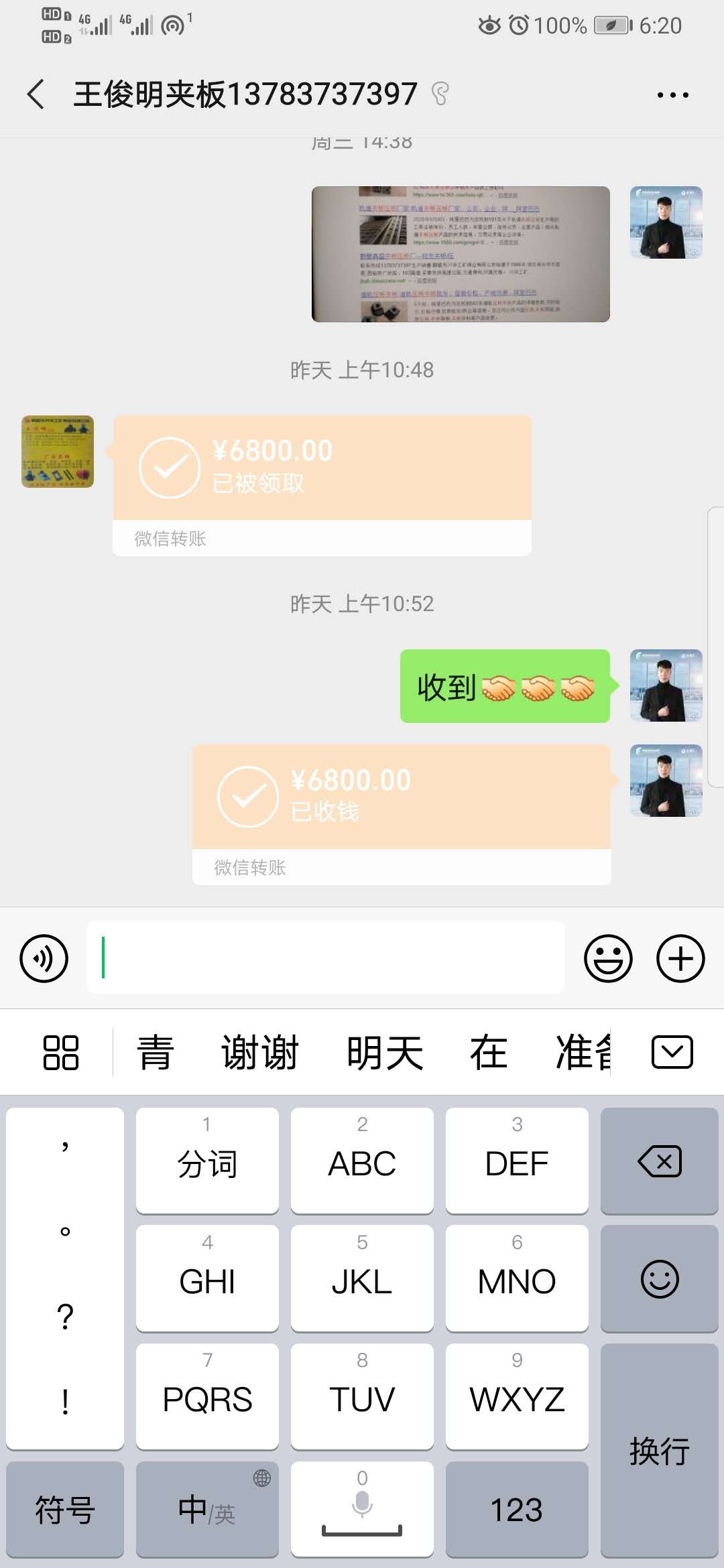Open the chat options via three-dot menu
The width and height of the screenshot is (724, 1568).
click(672, 94)
